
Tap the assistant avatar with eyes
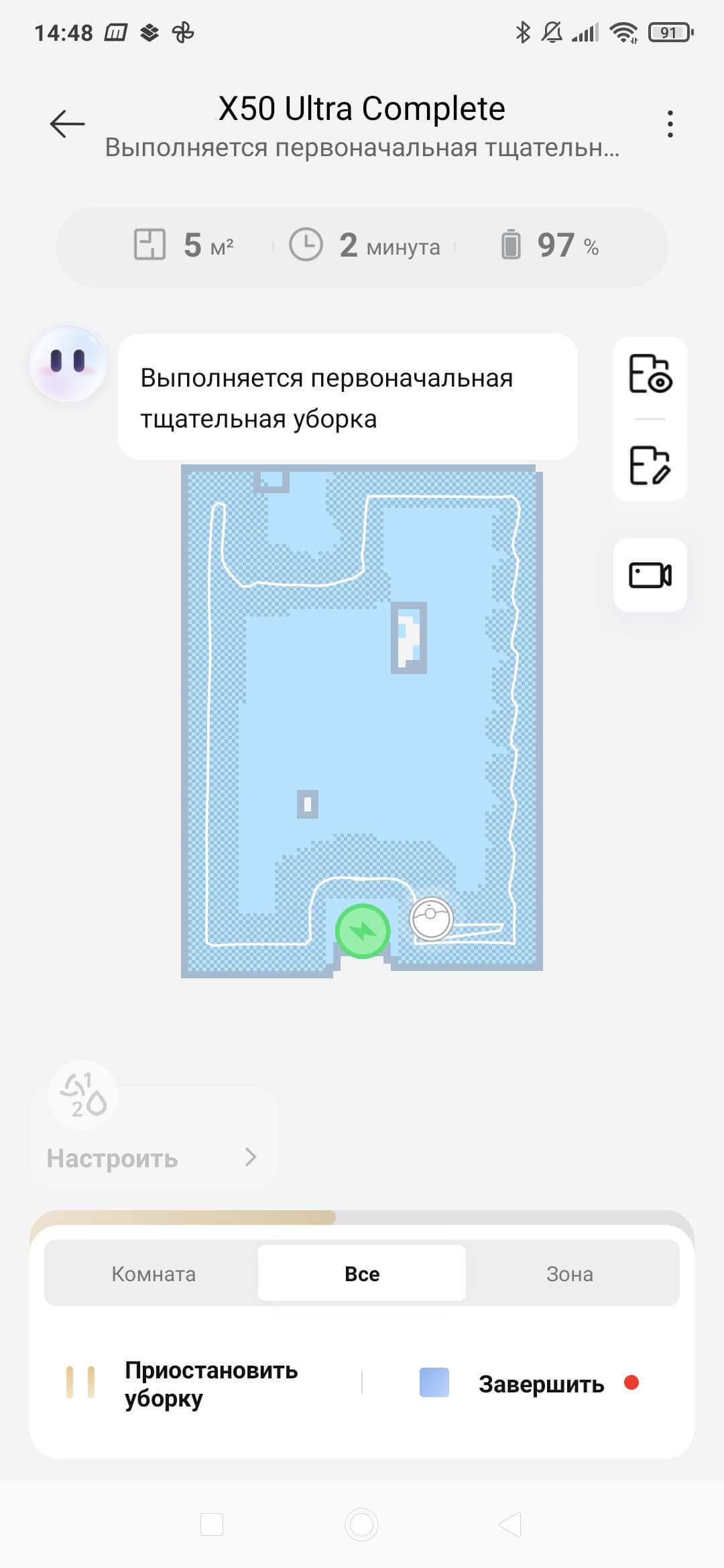click(x=68, y=364)
